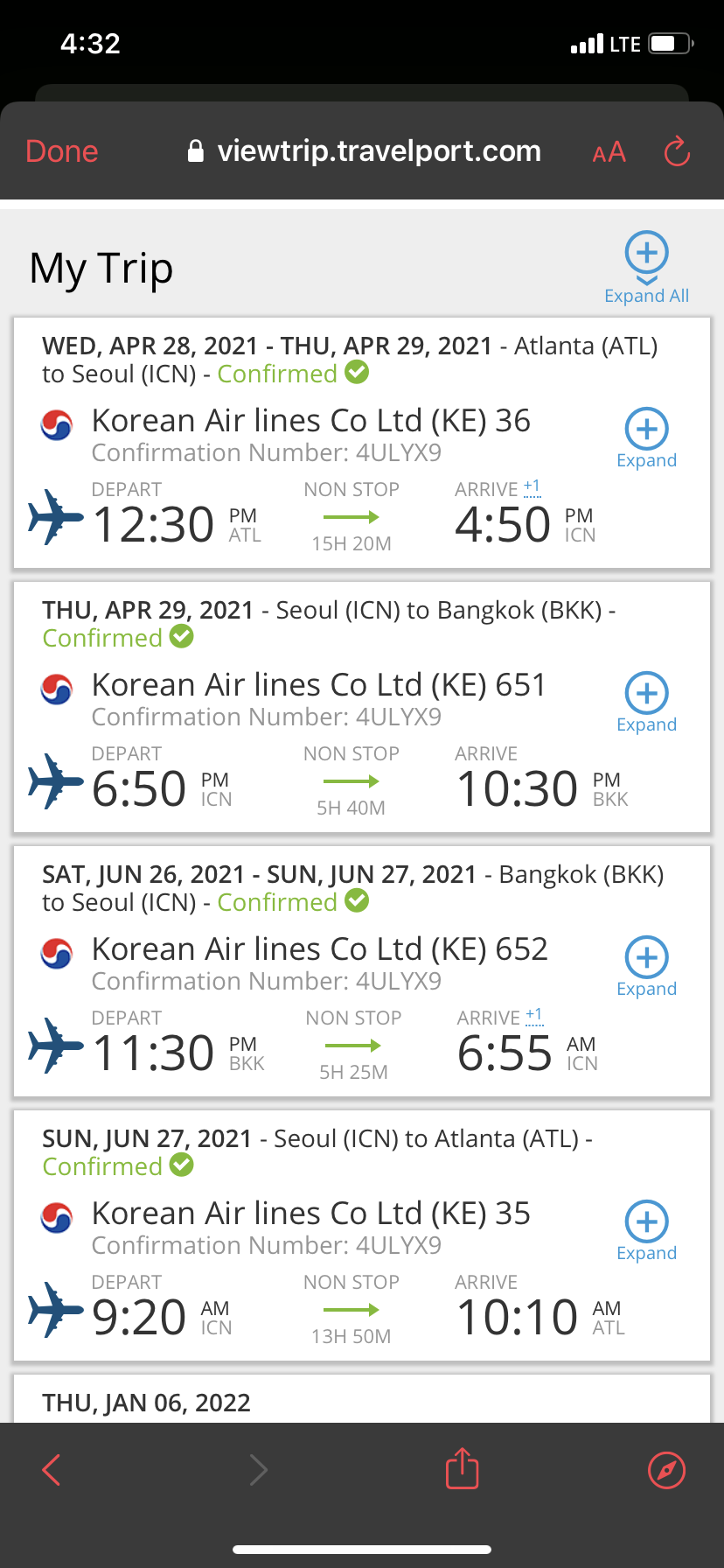Open page in Safari compass icon
The height and width of the screenshot is (1568, 724).
pos(666,1470)
